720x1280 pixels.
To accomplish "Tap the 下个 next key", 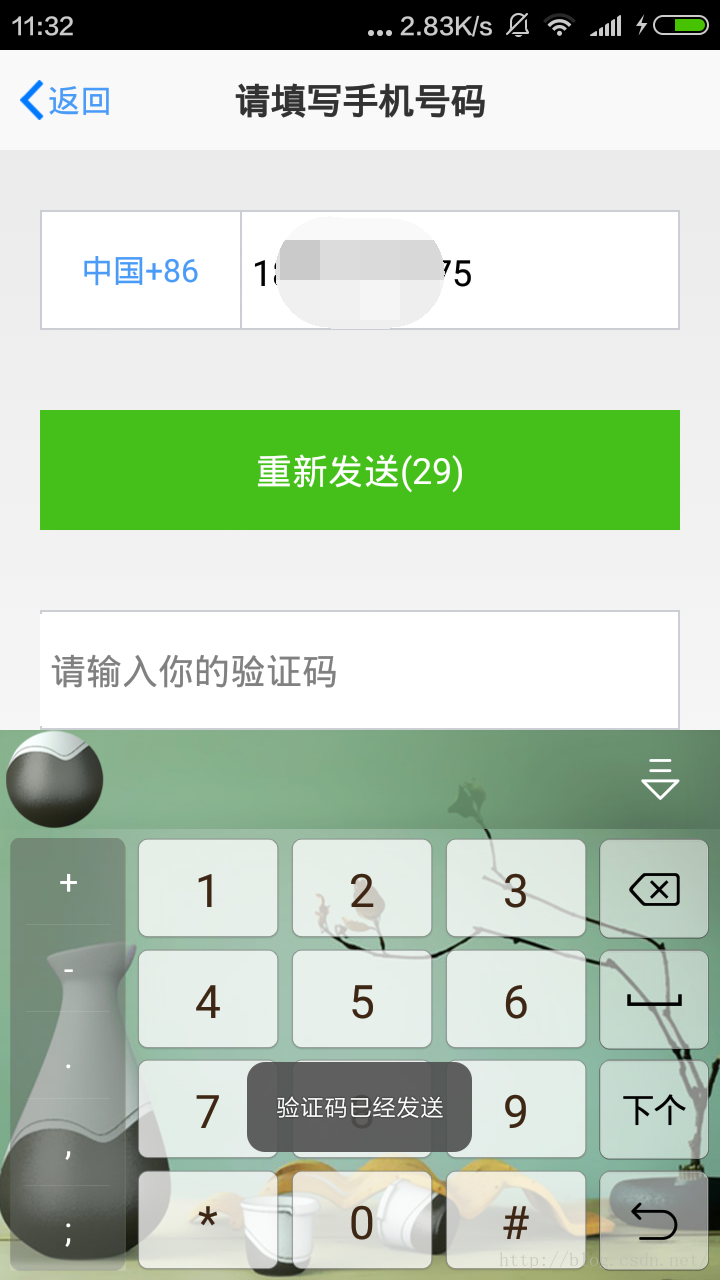I will (x=654, y=1110).
